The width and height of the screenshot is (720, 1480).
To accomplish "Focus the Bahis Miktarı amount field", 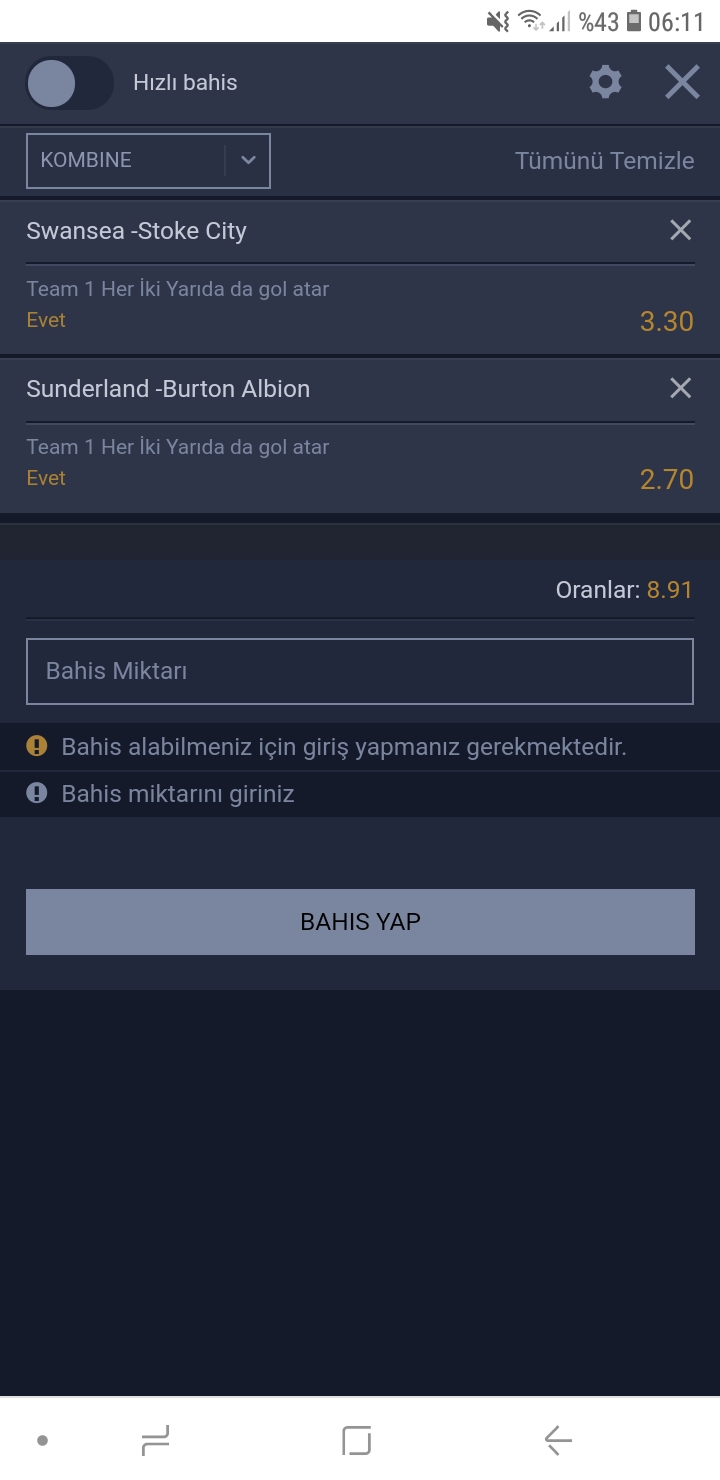I will 360,671.
